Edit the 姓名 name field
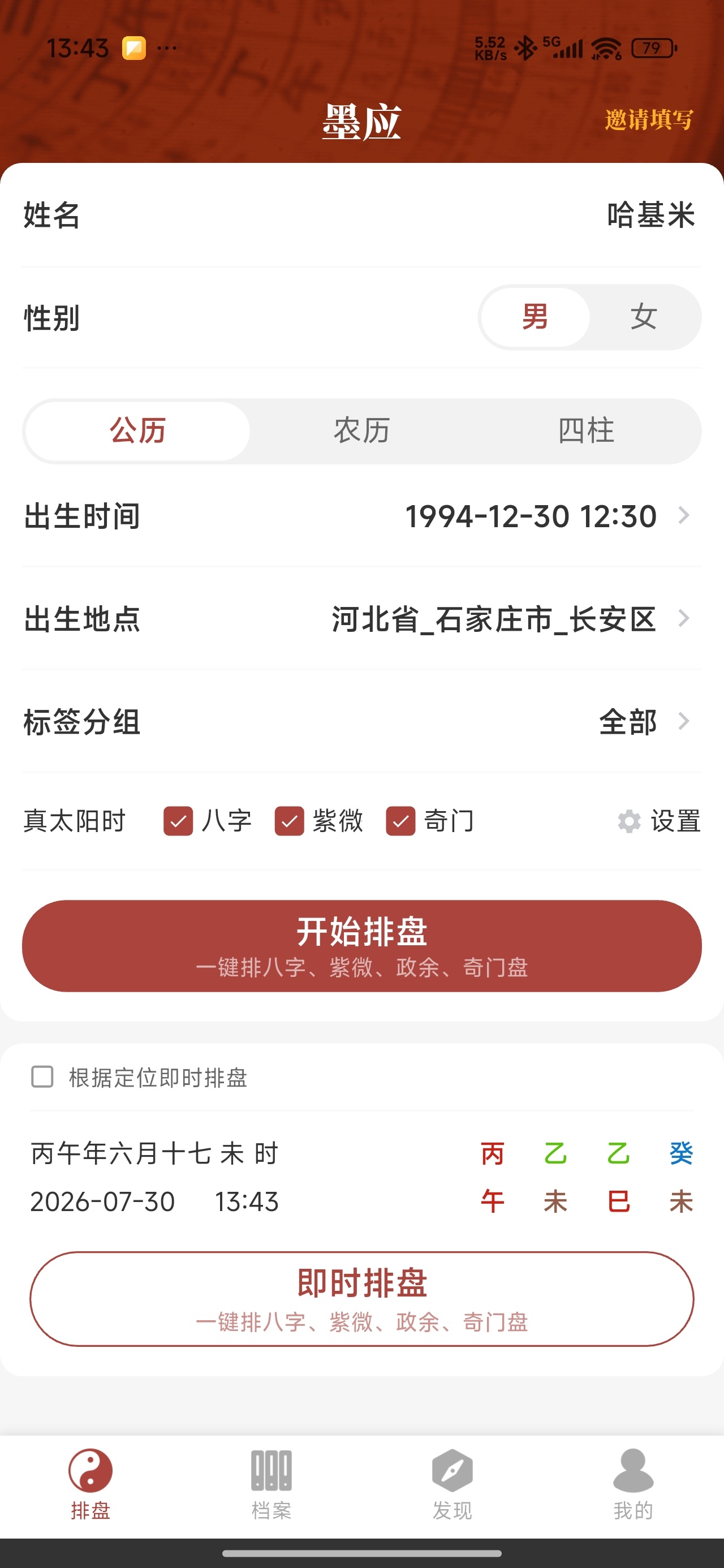724x1568 pixels. coord(361,215)
